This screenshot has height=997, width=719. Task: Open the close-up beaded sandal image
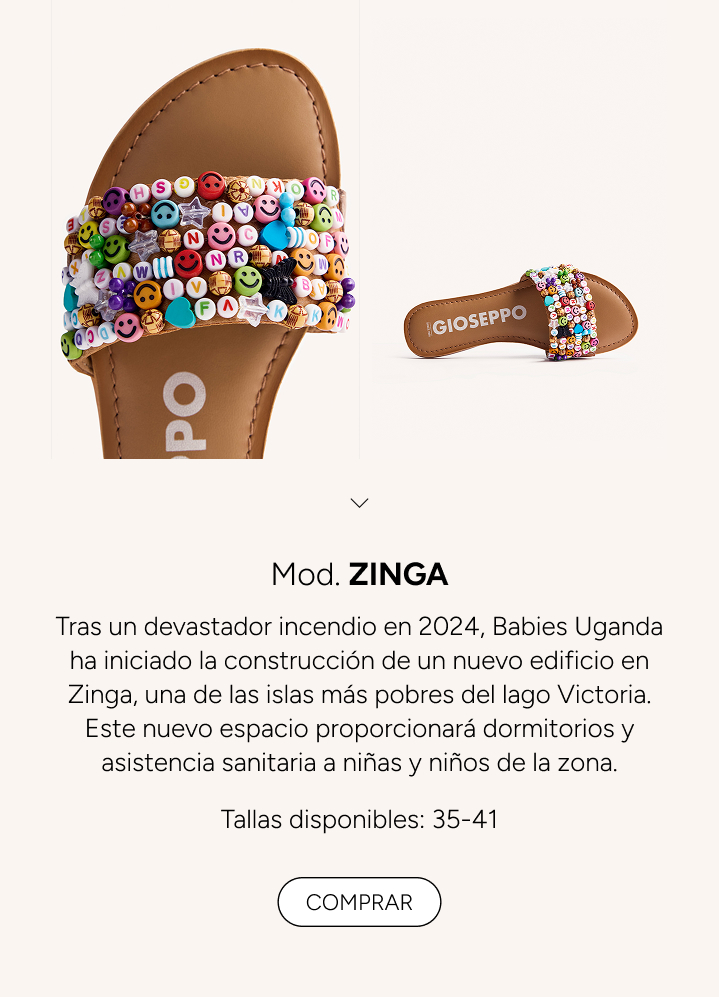coord(205,230)
